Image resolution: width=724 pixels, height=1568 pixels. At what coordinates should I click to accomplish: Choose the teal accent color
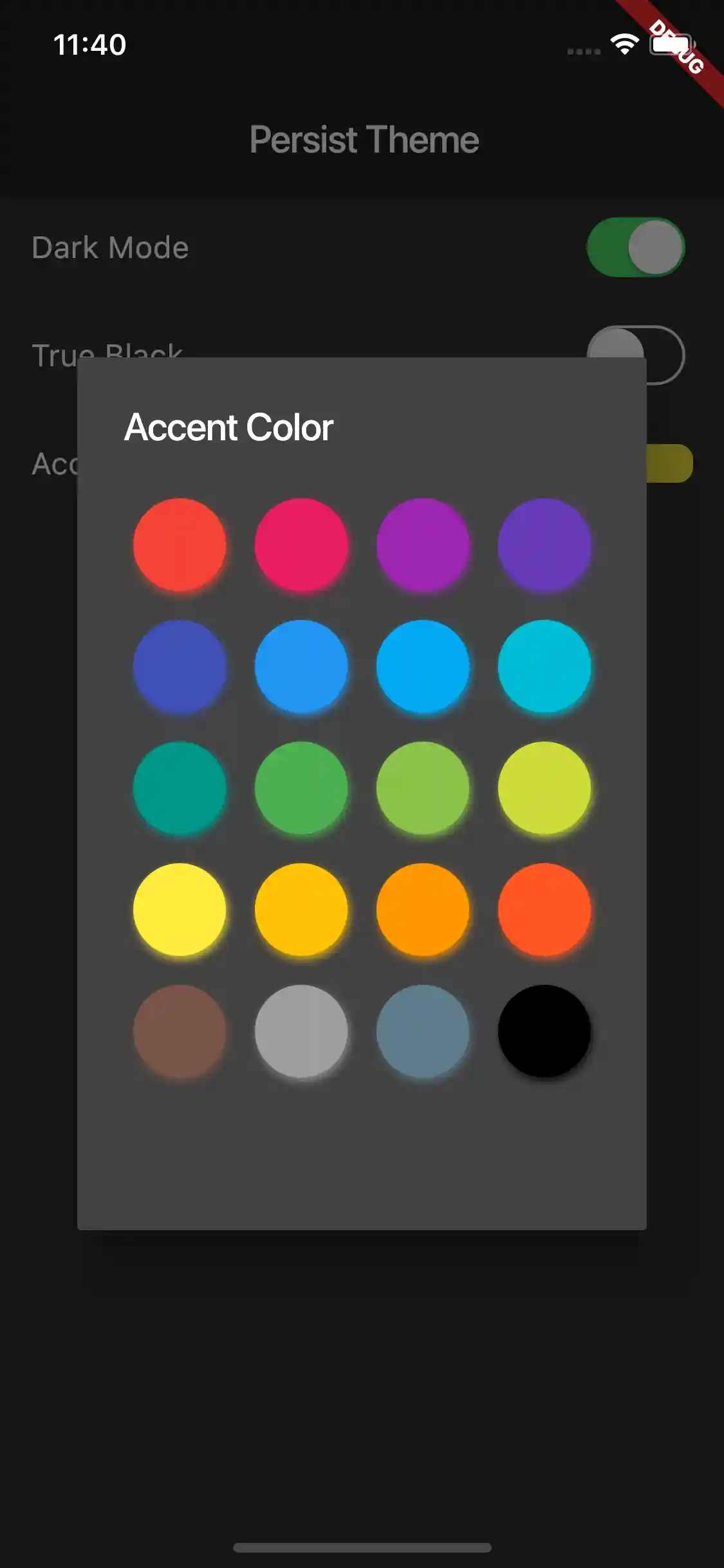pos(180,788)
